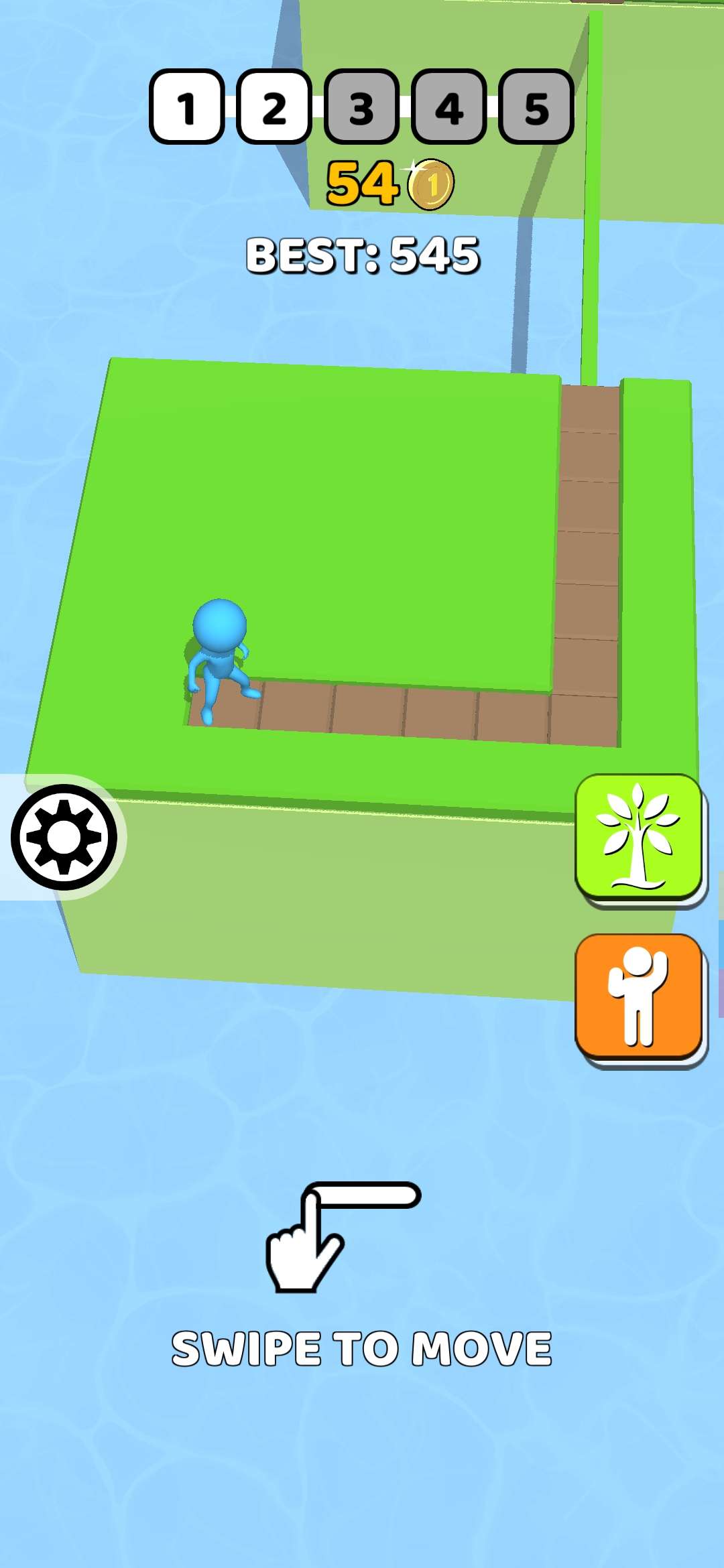Tap the green tree button
724x1568 pixels.
click(x=638, y=836)
